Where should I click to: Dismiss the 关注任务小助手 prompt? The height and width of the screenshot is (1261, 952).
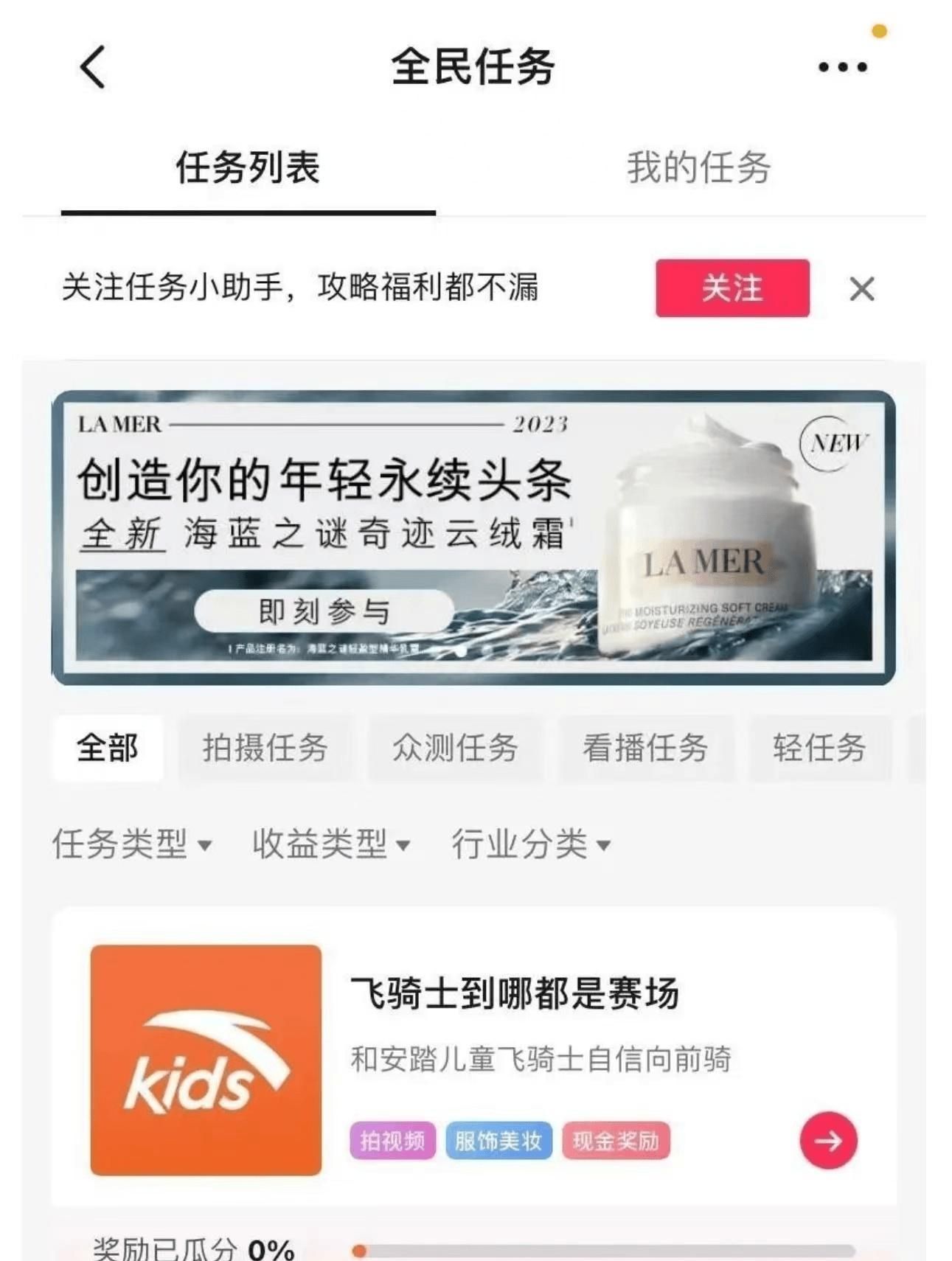click(x=861, y=288)
